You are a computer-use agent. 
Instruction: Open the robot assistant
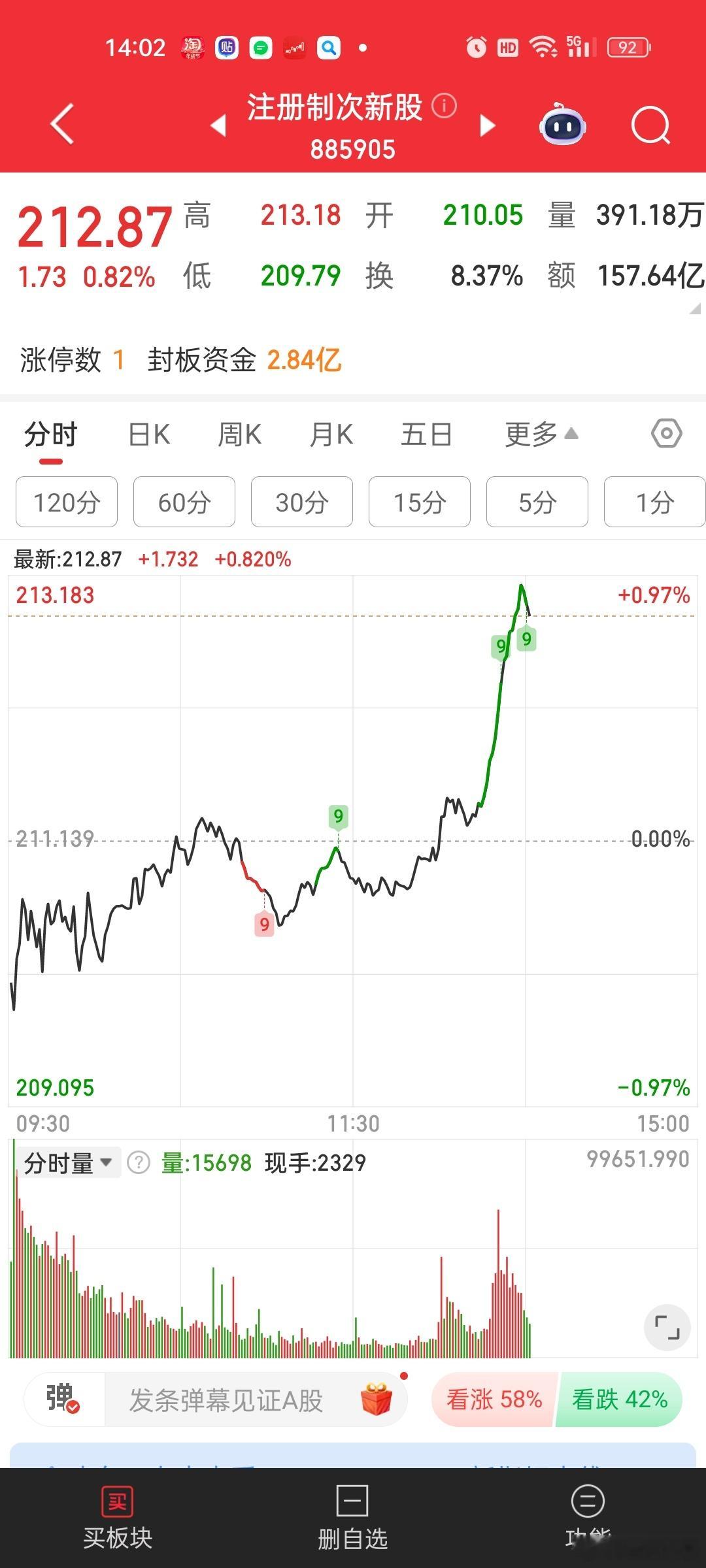coord(562,125)
